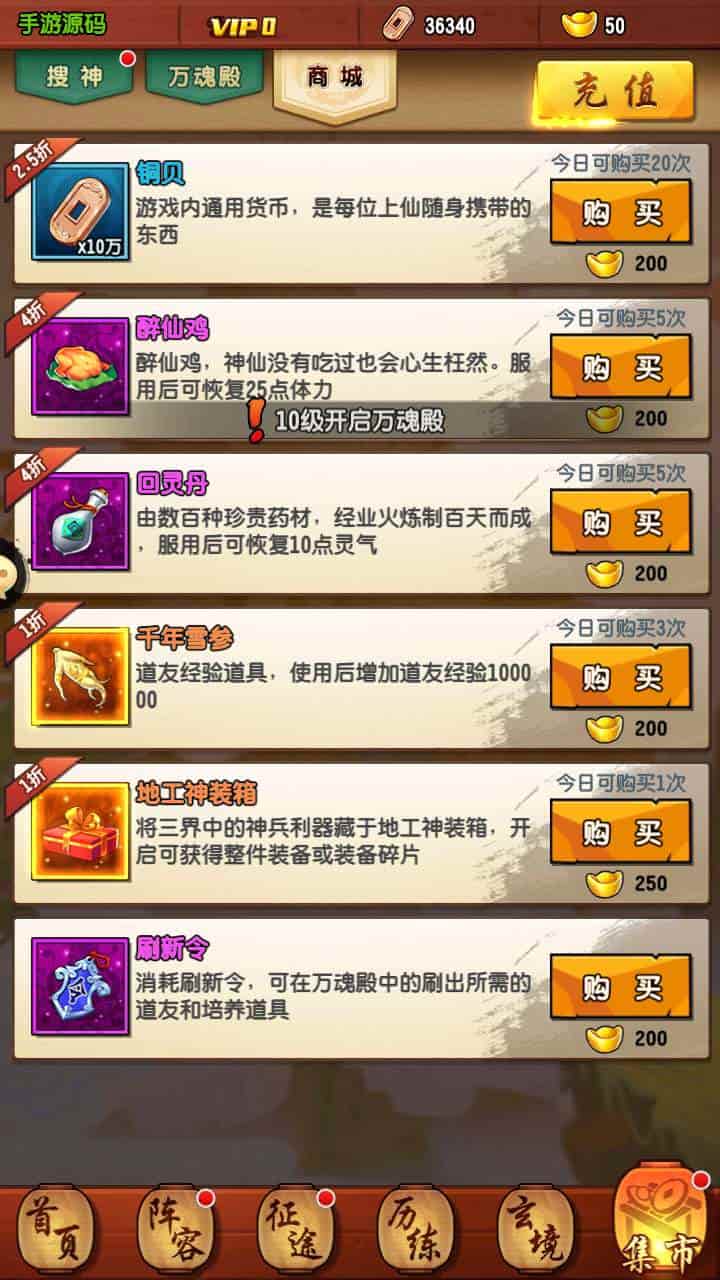Switch to the 搜神 tab

(75, 77)
